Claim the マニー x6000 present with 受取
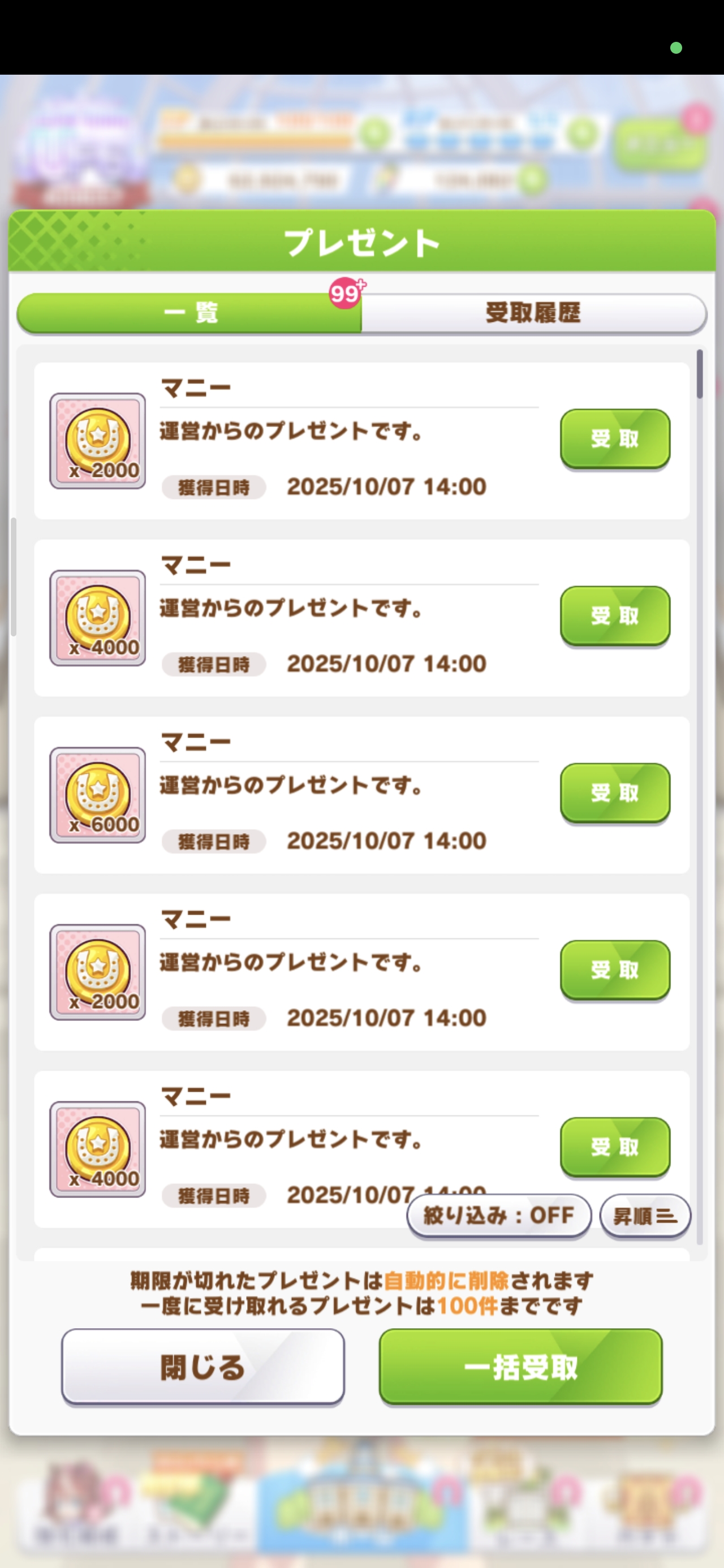 (x=614, y=792)
